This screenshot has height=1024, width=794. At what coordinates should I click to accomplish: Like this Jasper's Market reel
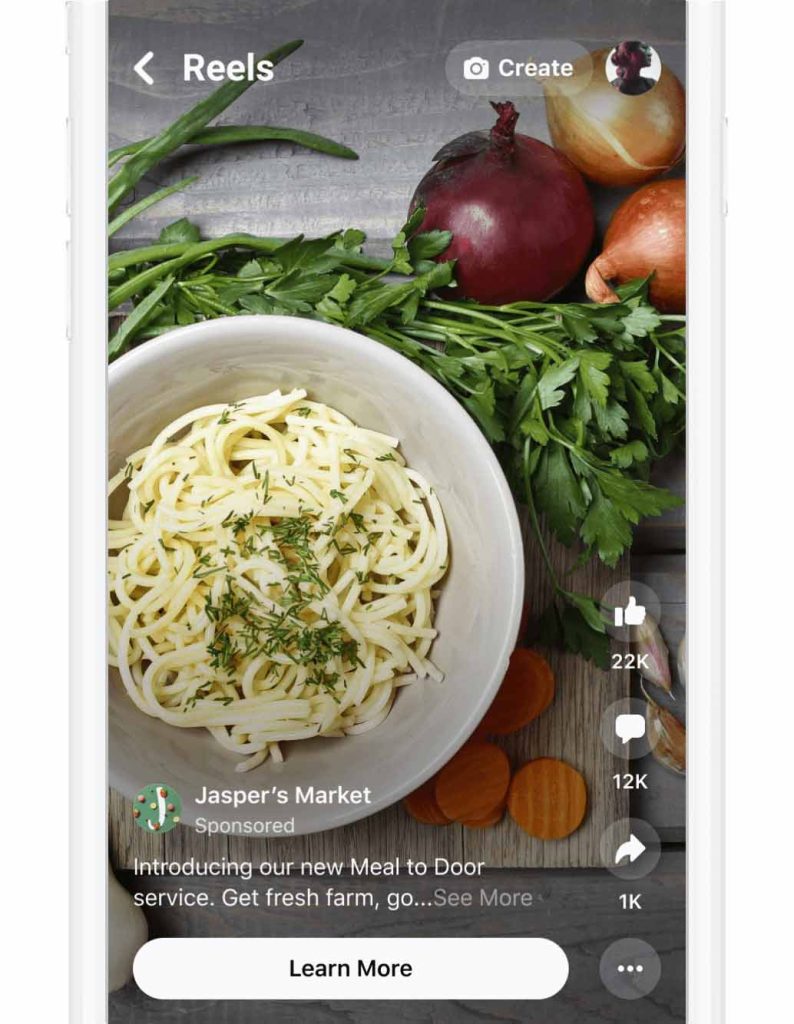coord(630,611)
